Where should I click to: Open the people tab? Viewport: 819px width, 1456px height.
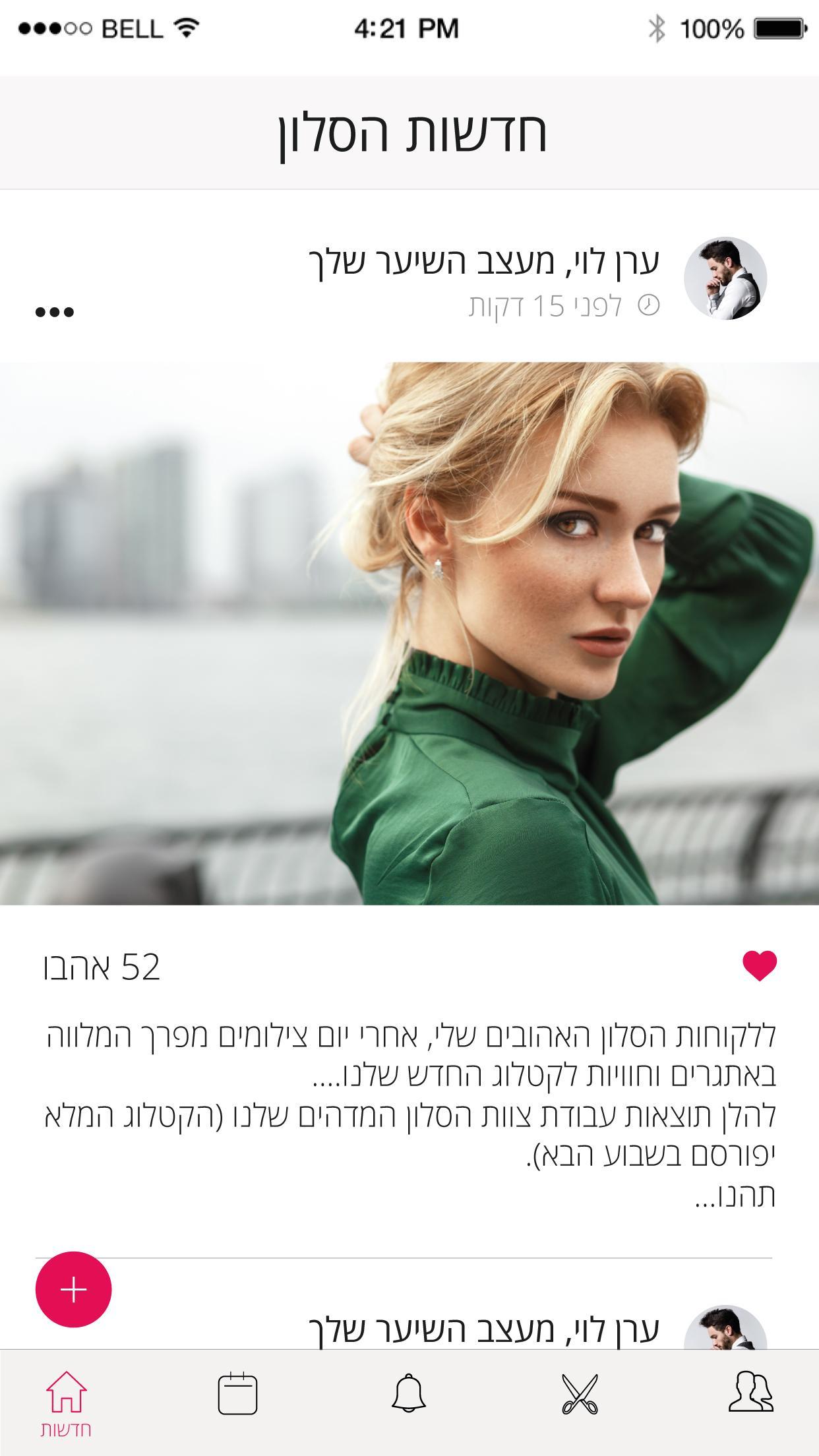pos(751,1391)
